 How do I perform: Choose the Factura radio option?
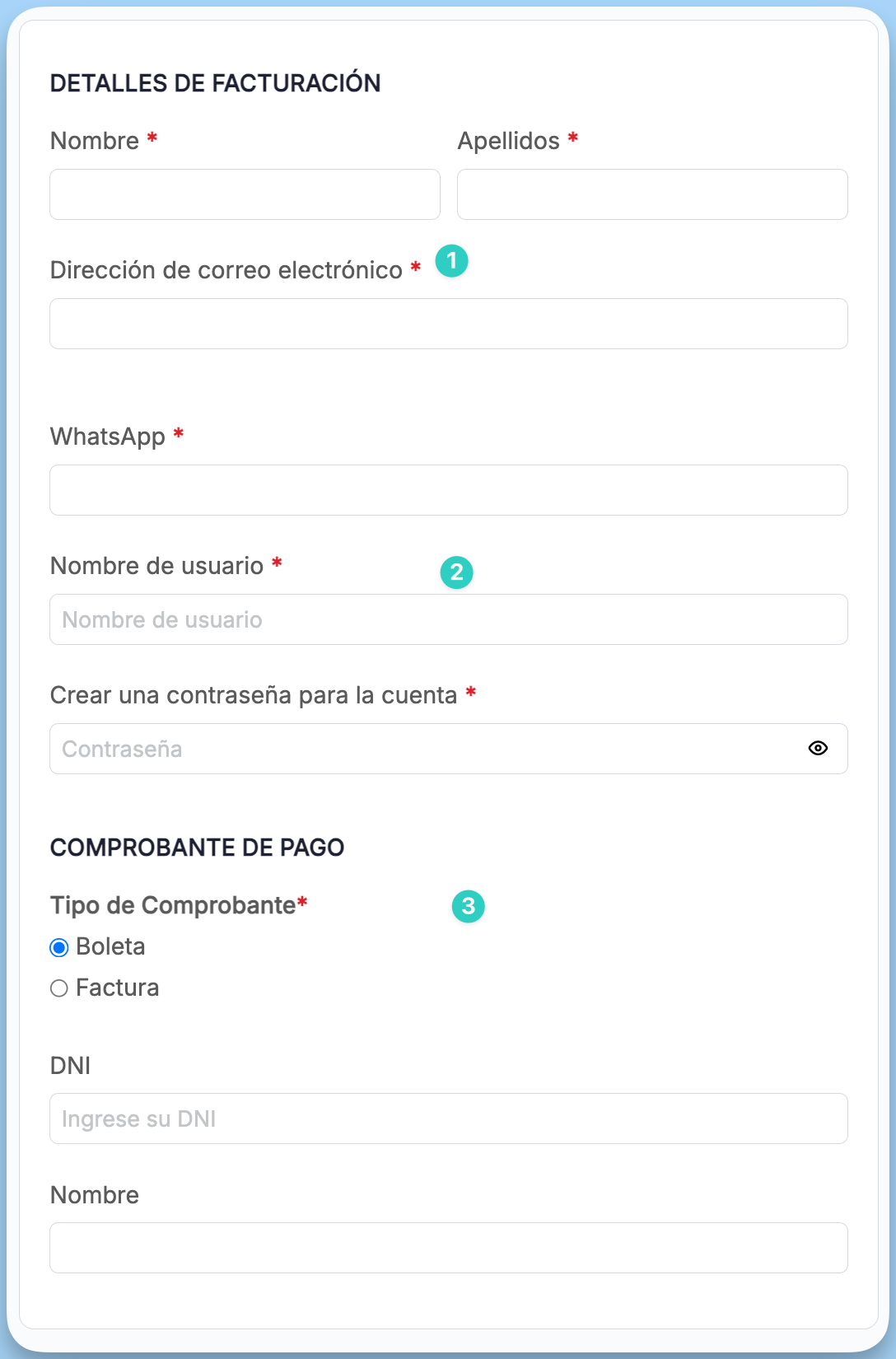click(59, 988)
